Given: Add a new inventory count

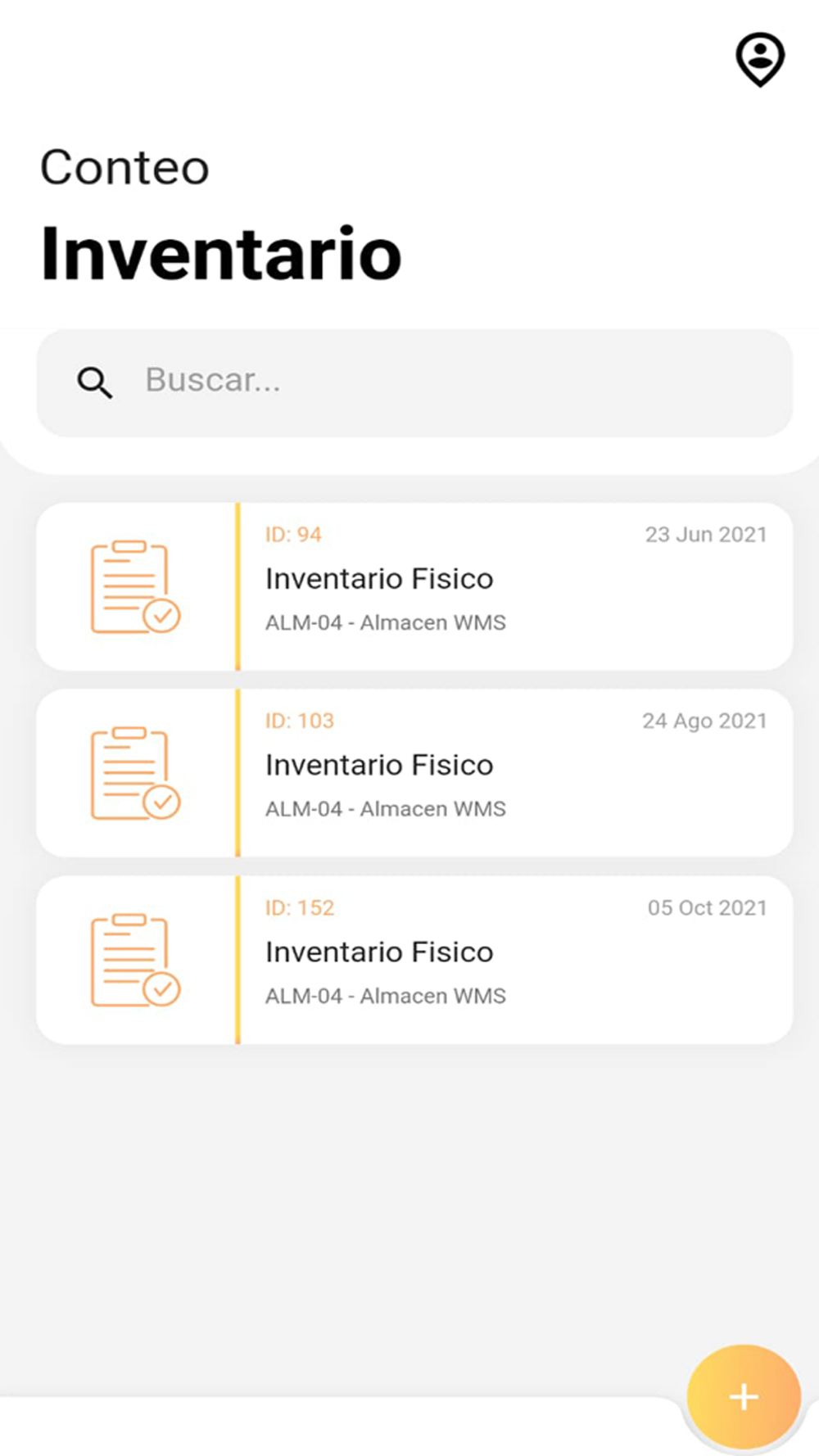Looking at the screenshot, I should (x=743, y=1396).
